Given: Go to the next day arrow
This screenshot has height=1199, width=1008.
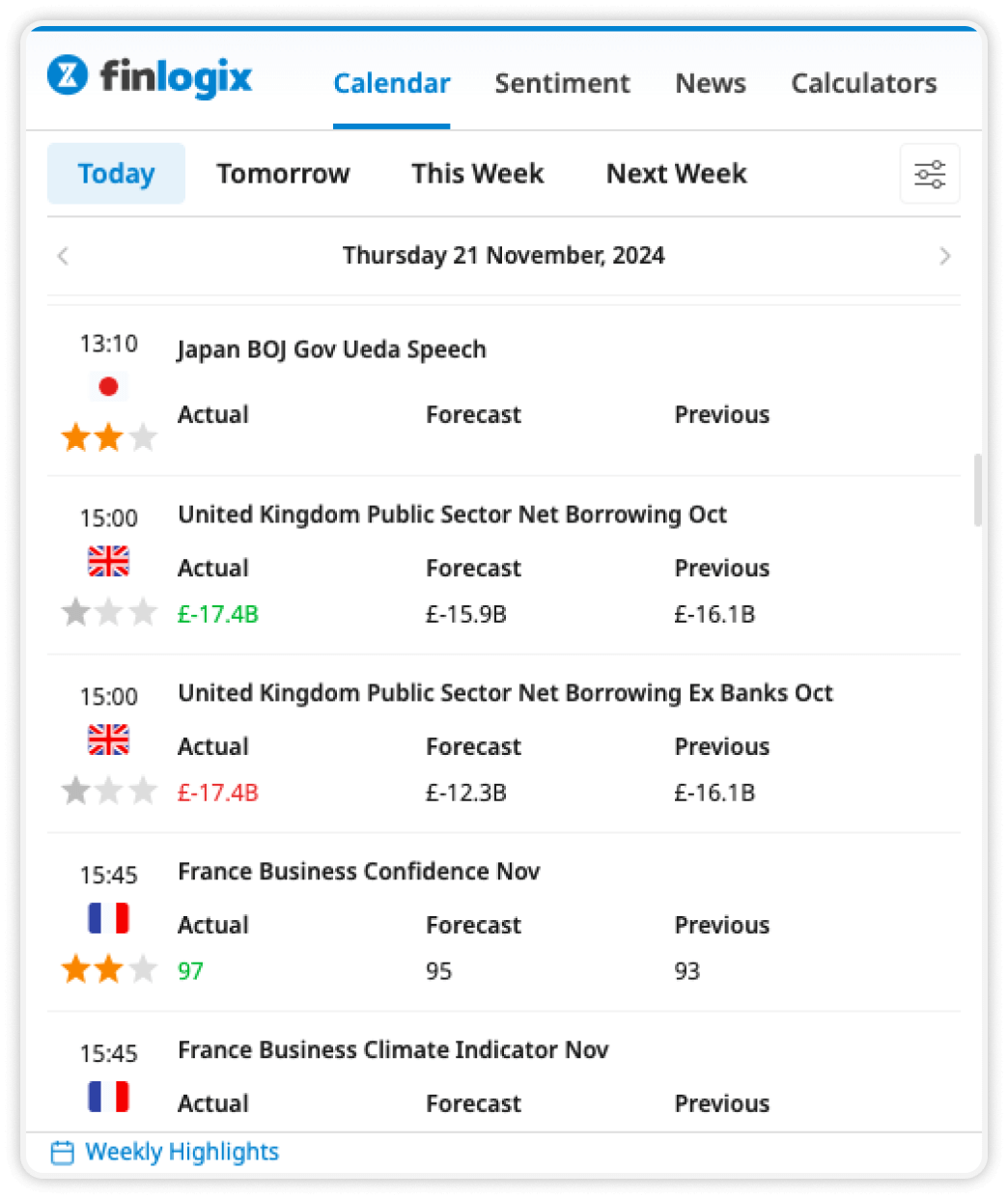Looking at the screenshot, I should tap(944, 256).
